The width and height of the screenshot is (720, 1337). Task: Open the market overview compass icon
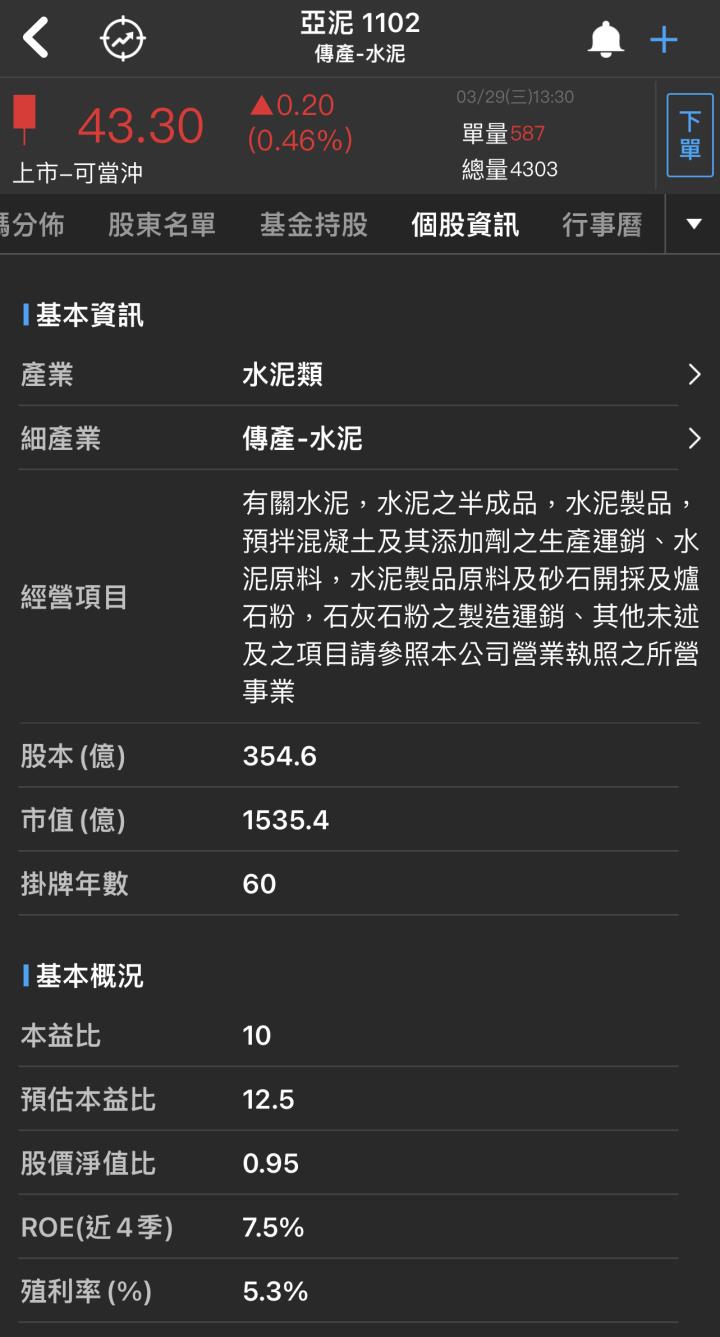122,37
